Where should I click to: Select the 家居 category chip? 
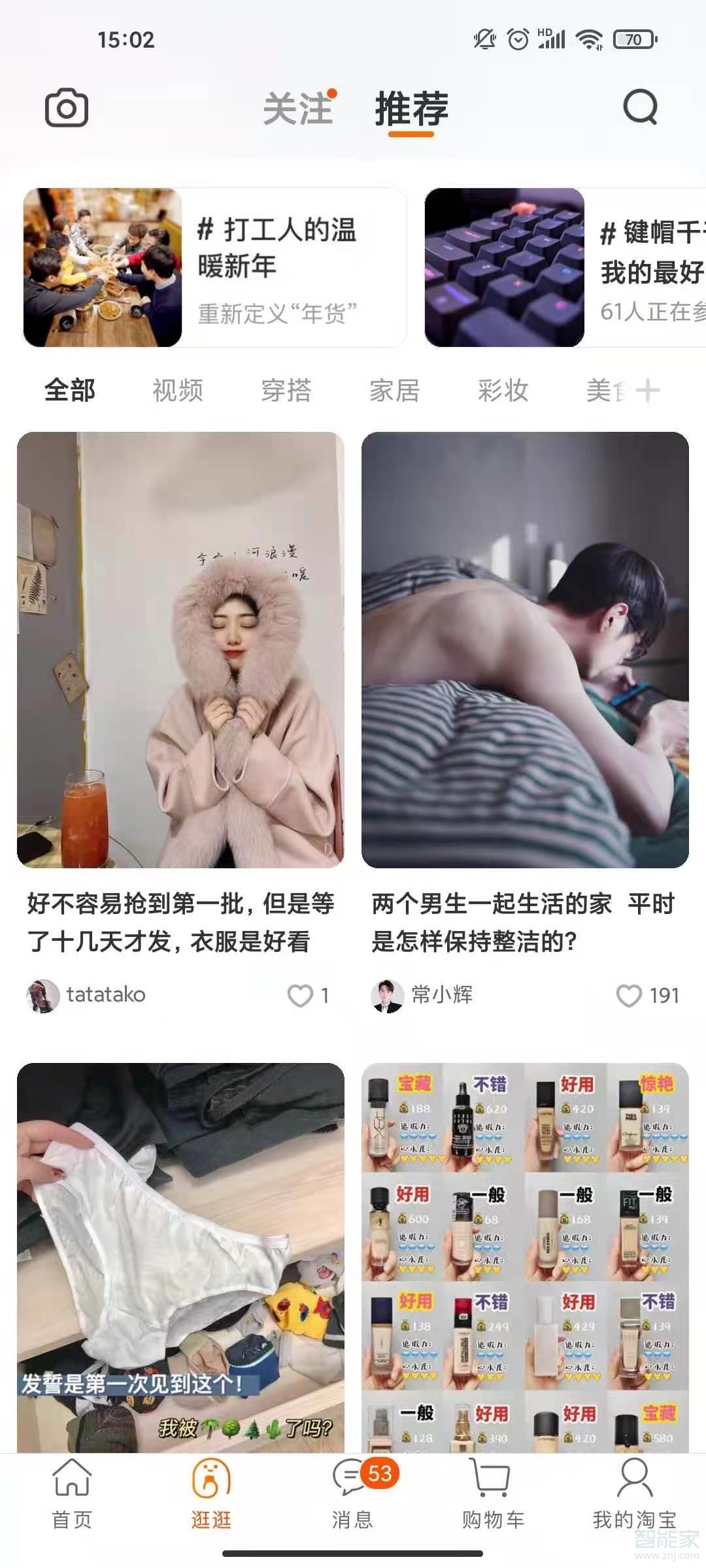pos(393,391)
